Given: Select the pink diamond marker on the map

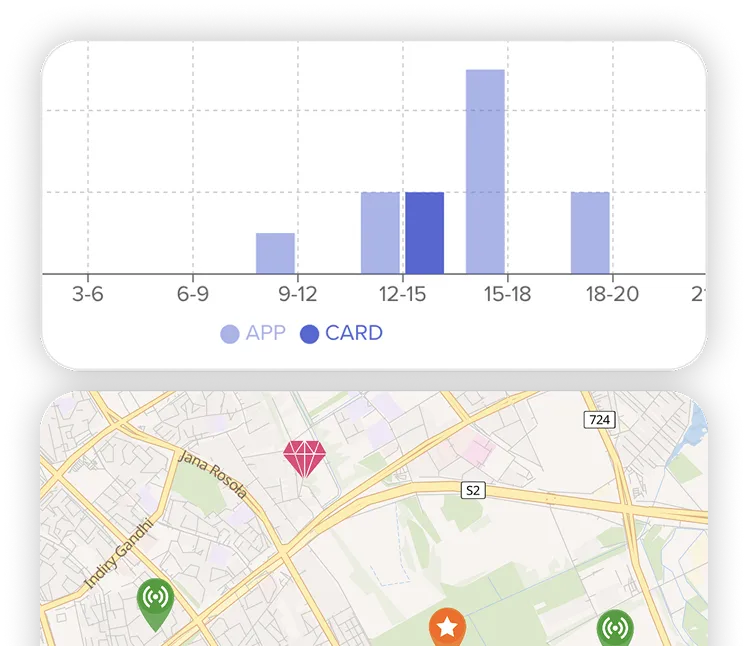Looking at the screenshot, I should pos(304,458).
